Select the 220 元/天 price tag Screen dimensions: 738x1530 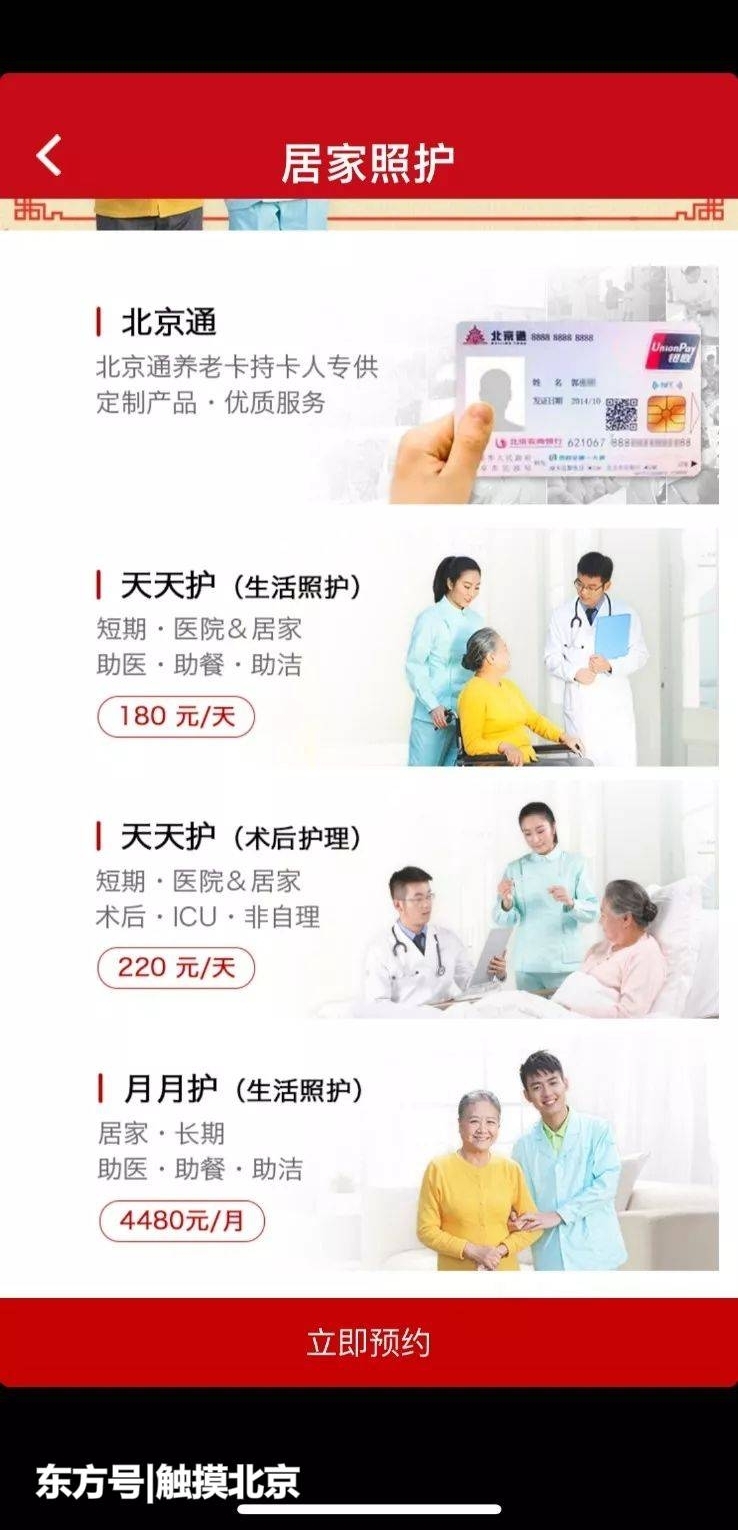pyautogui.click(x=176, y=968)
